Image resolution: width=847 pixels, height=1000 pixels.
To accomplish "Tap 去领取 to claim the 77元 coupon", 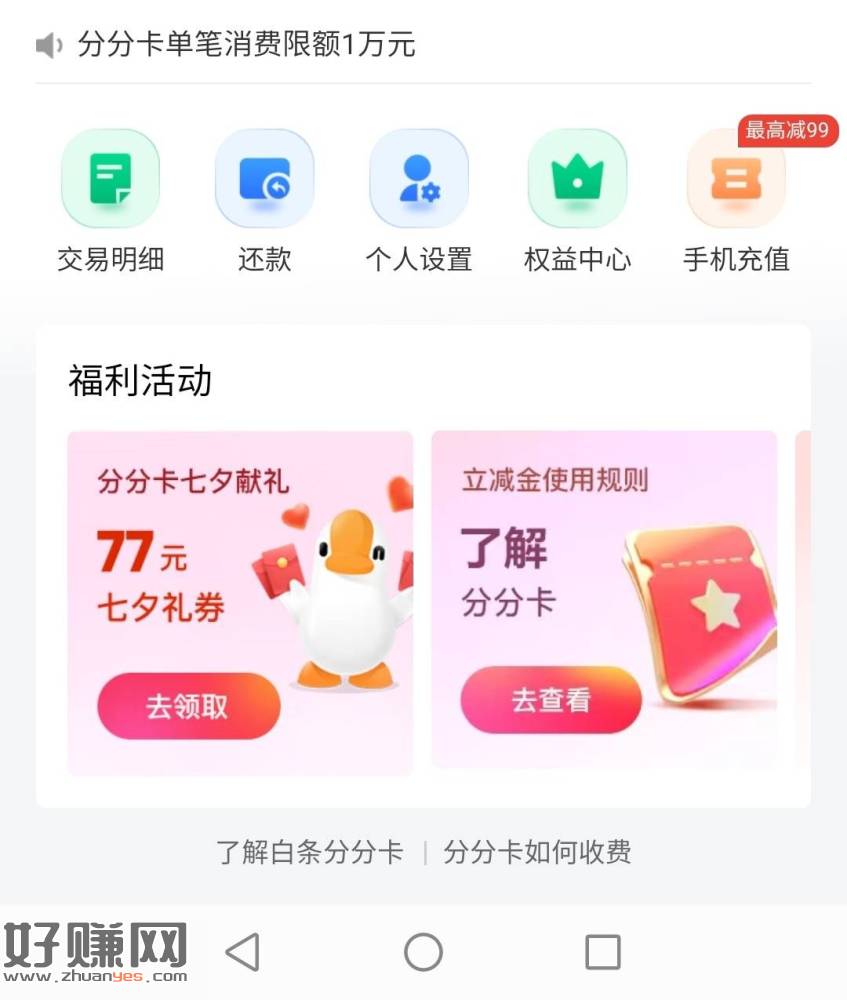I will pyautogui.click(x=188, y=706).
